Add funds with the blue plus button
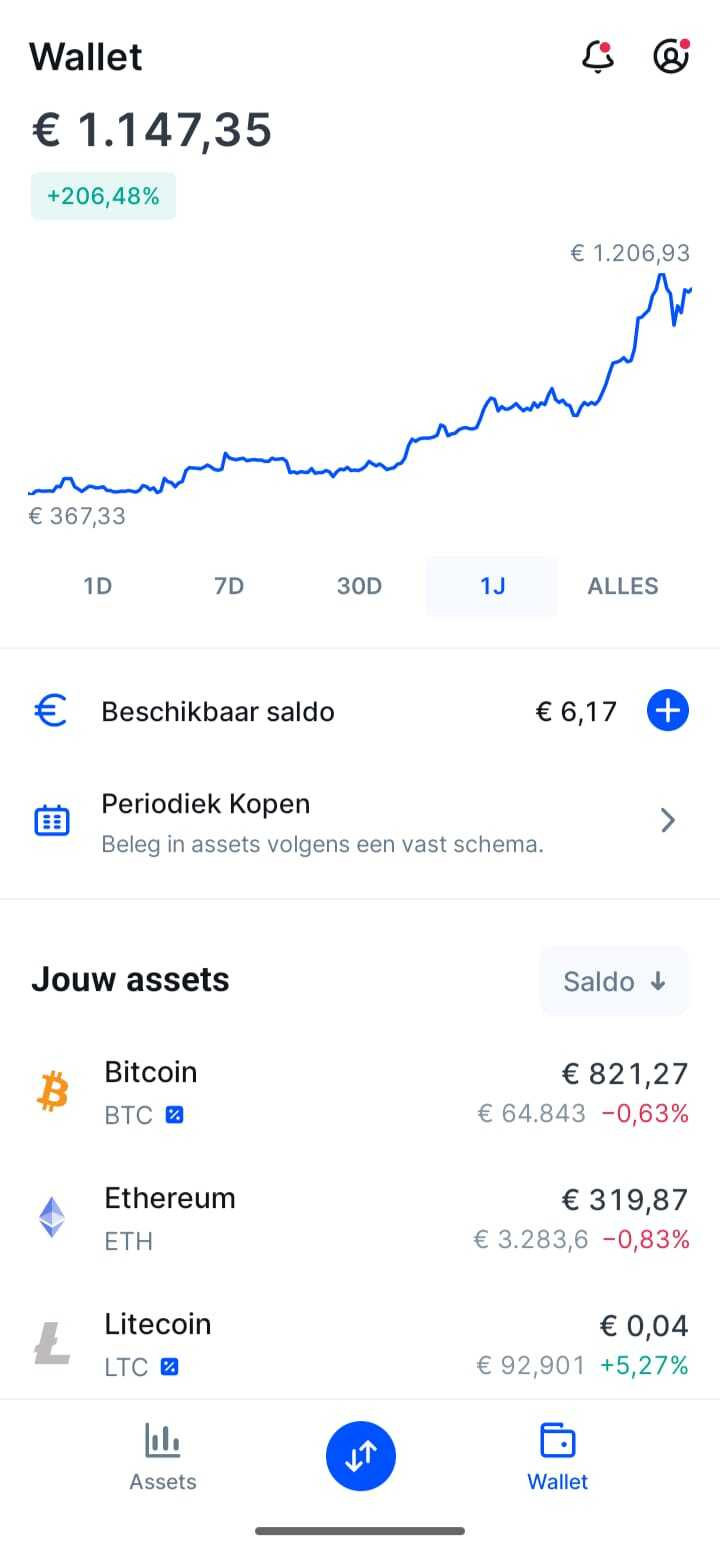The height and width of the screenshot is (1543, 720). point(668,712)
